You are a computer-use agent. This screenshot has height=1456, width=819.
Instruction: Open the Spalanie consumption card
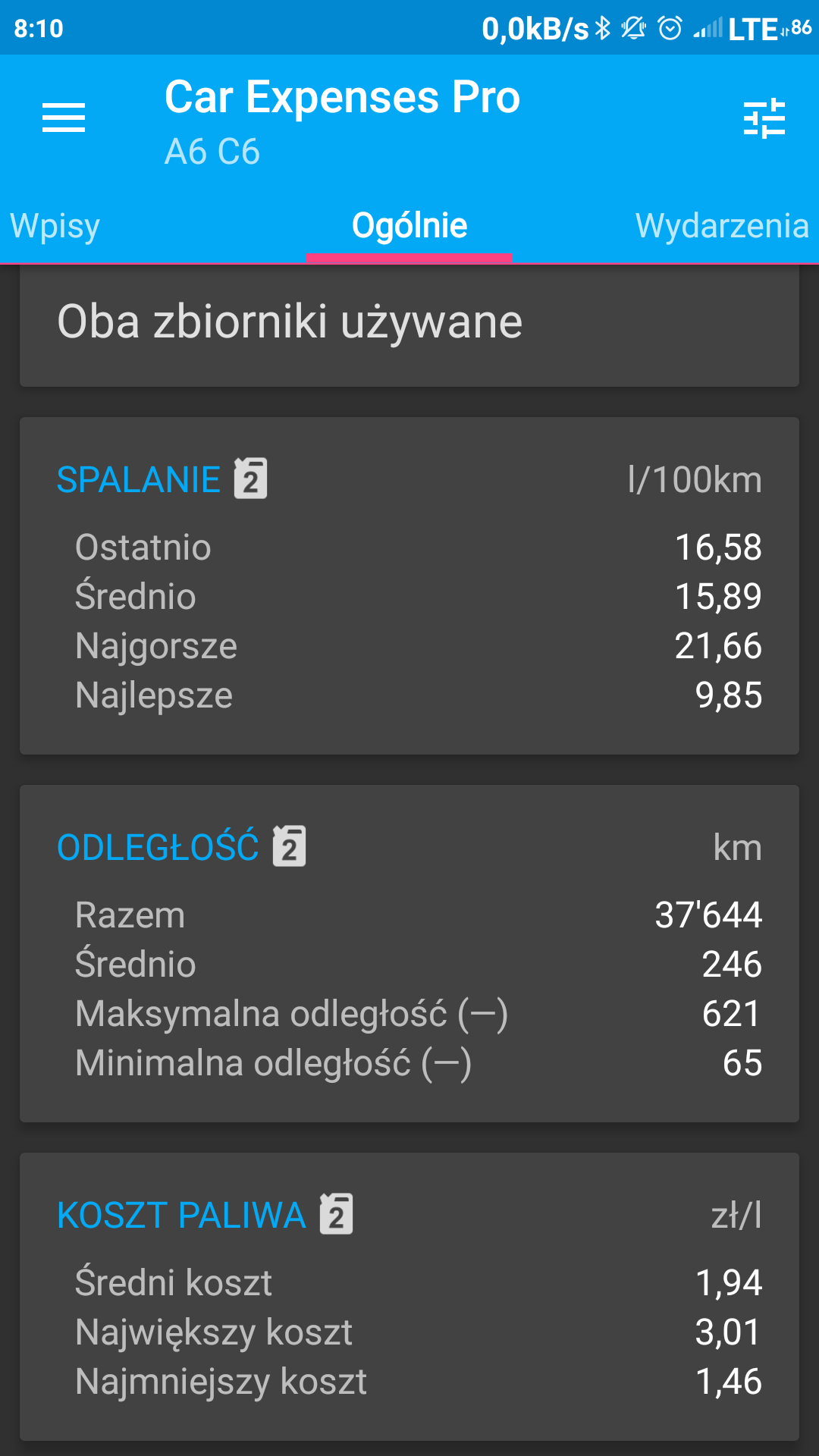click(409, 585)
